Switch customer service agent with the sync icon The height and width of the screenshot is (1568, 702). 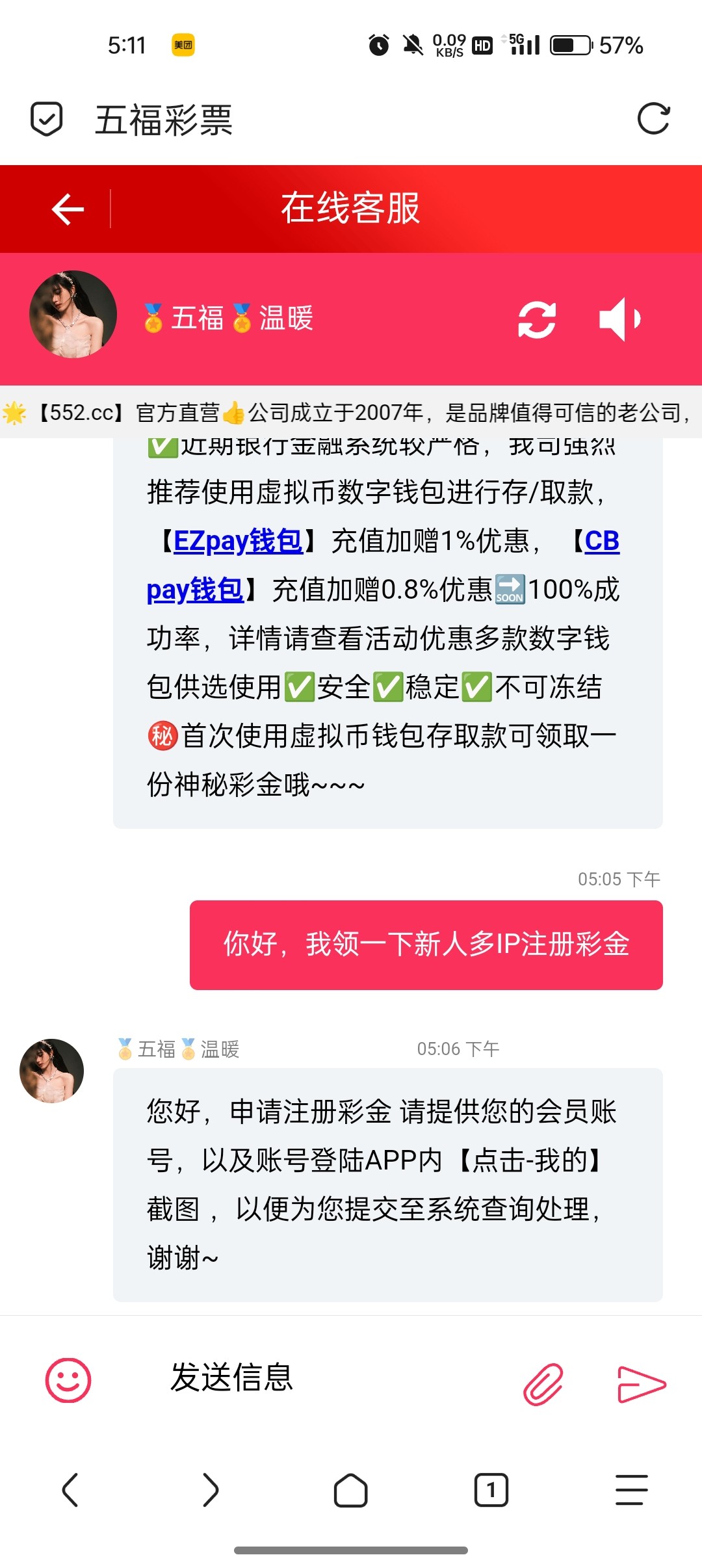pos(537,320)
